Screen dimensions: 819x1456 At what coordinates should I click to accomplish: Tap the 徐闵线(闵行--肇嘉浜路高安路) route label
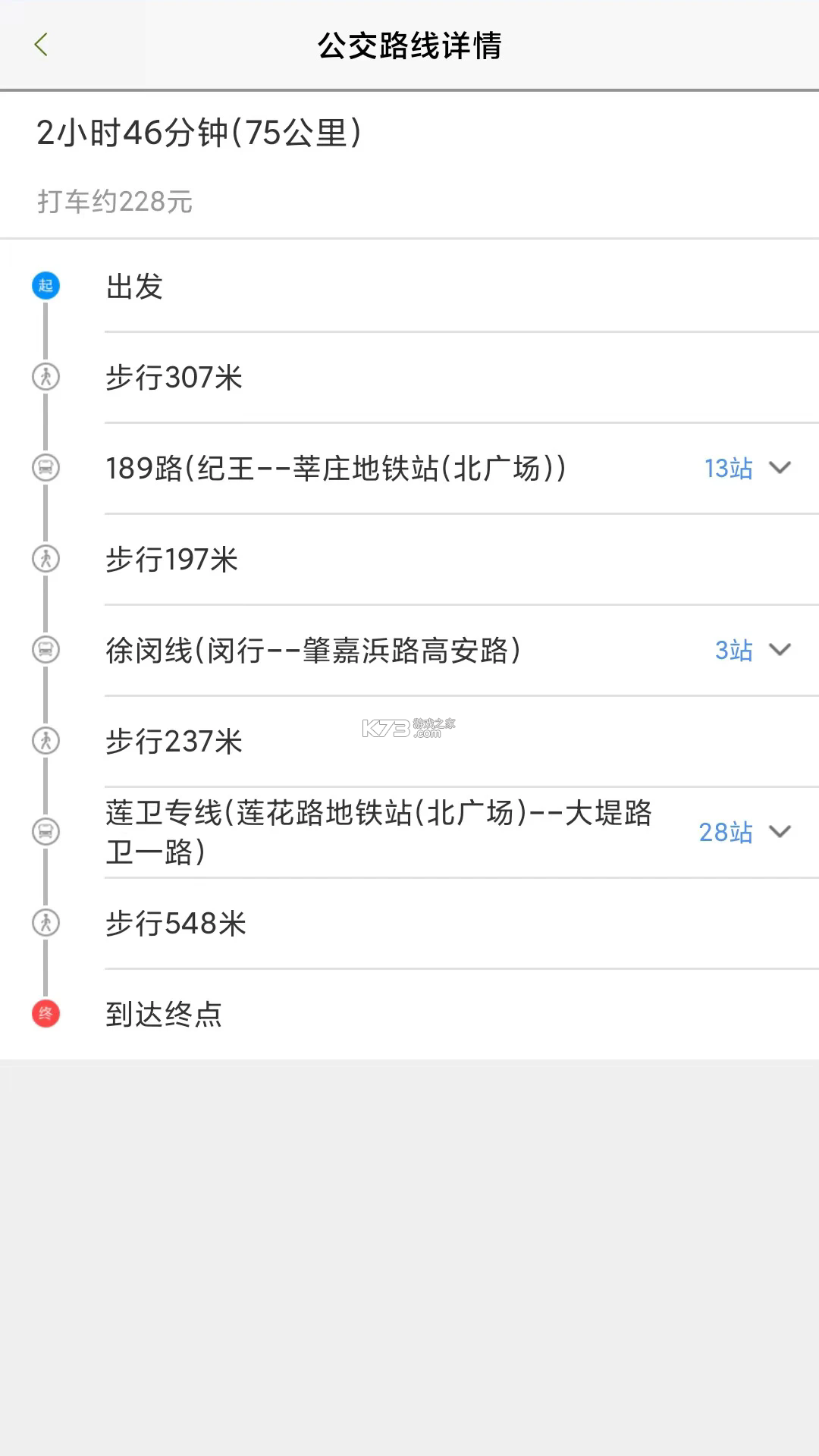tap(314, 651)
